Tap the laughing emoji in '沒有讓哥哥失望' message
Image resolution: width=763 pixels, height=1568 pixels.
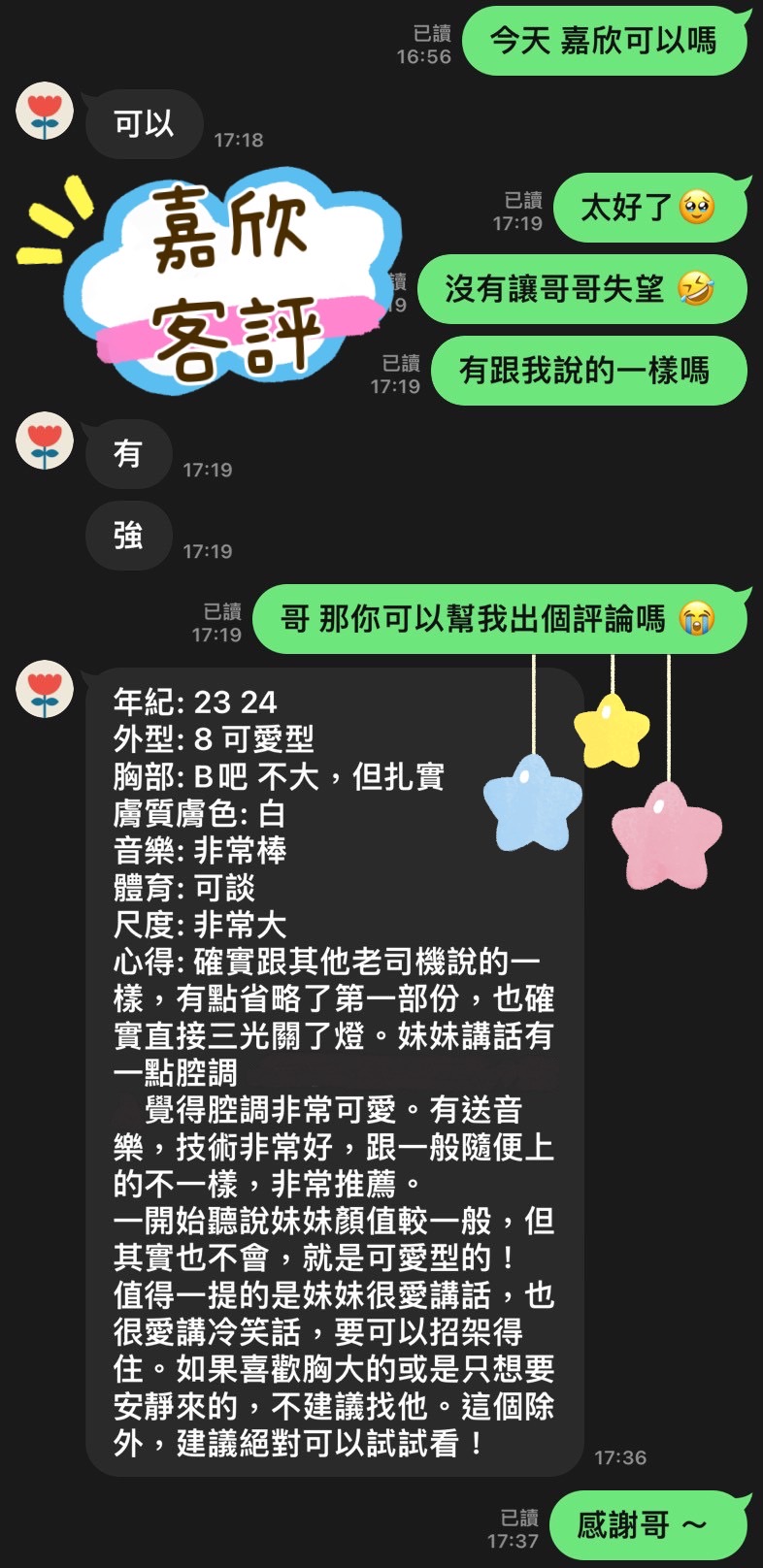click(x=697, y=288)
